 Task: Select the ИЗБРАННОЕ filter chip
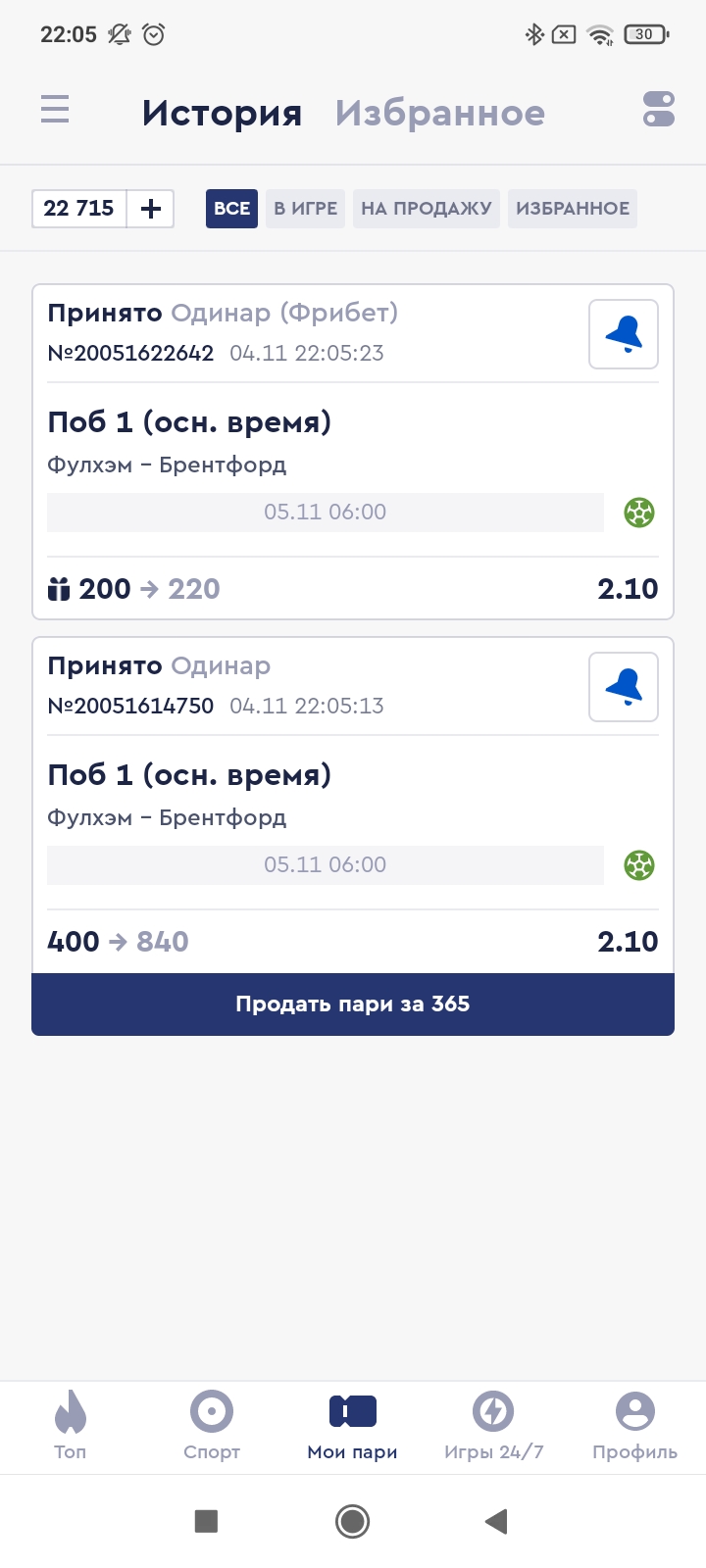point(573,208)
